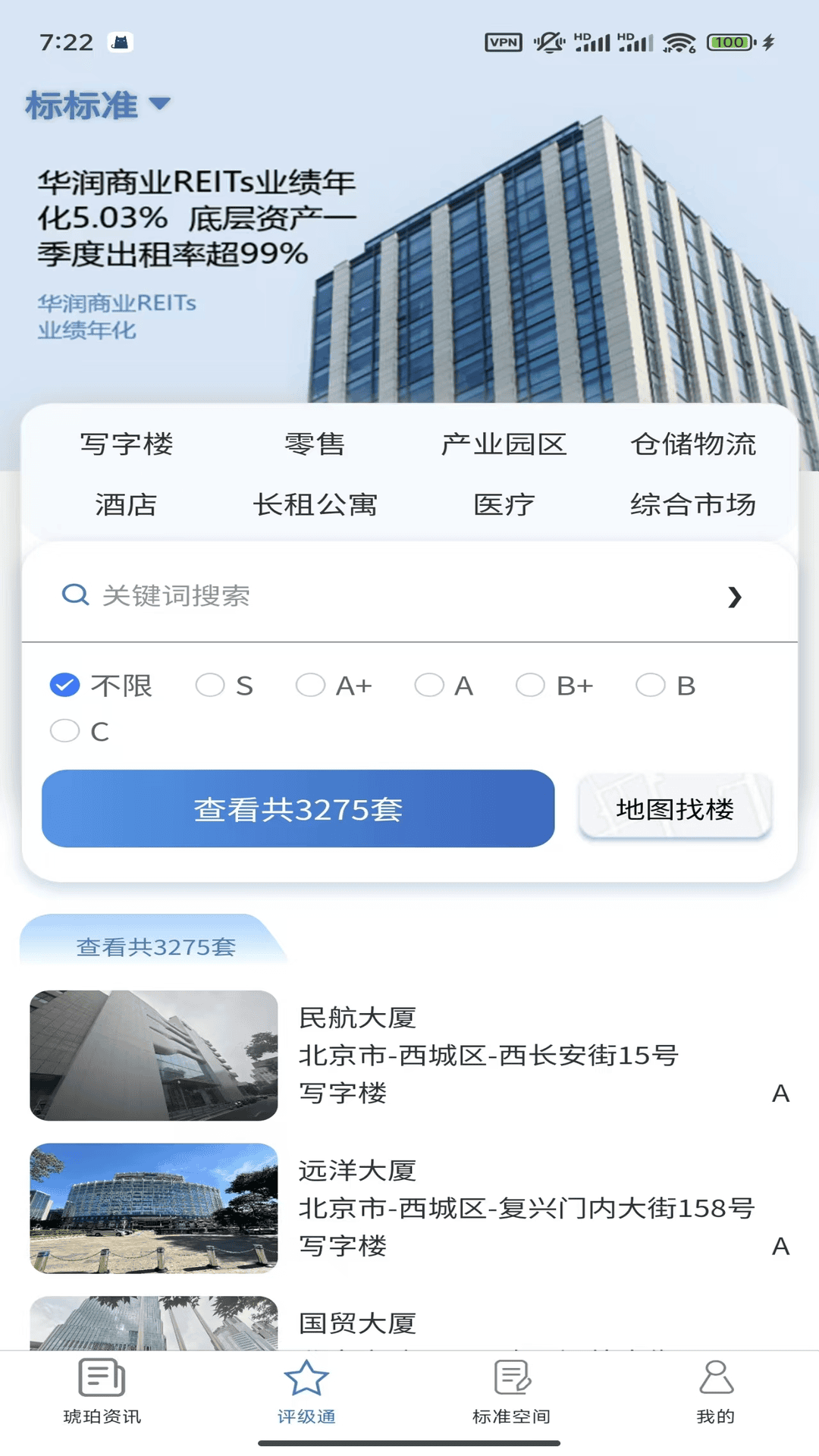
Task: Open the 华润商业REITs news banner
Action: [x=196, y=218]
